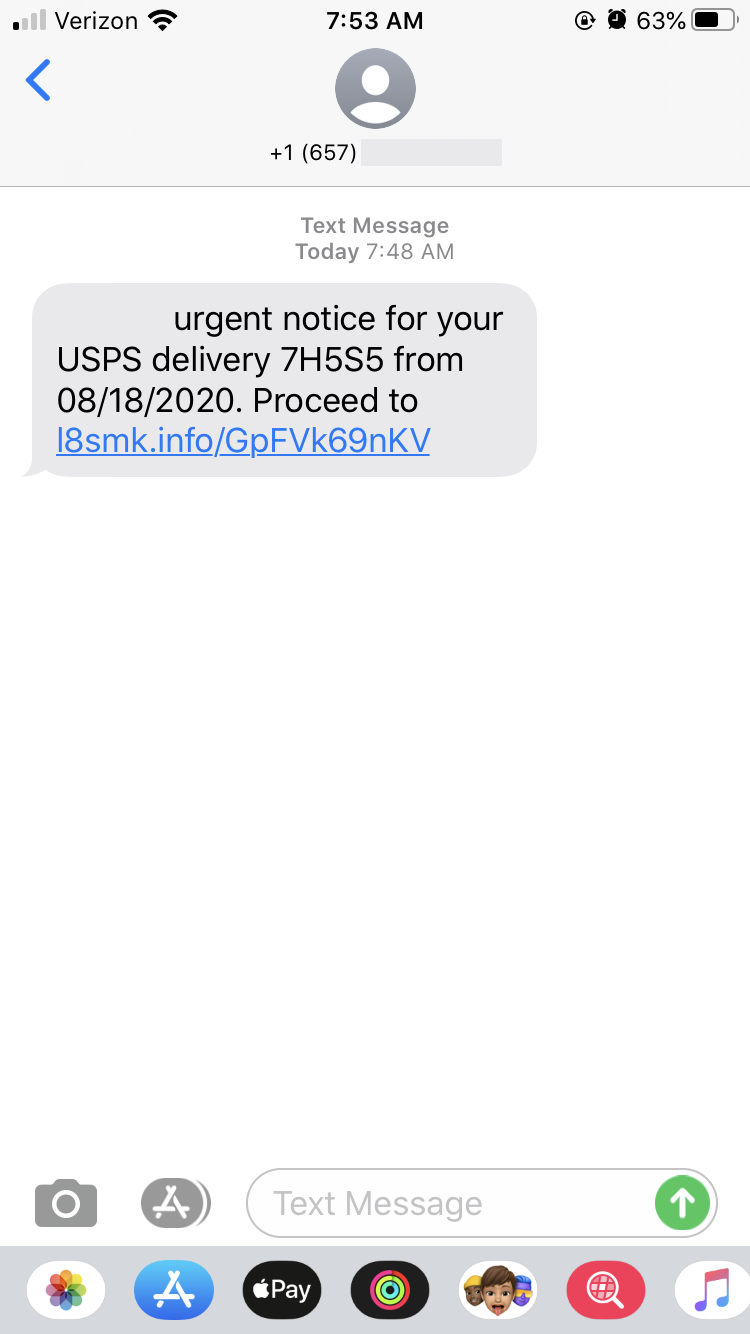
Task: Toggle the iMessage apps drawer button
Action: click(175, 1203)
